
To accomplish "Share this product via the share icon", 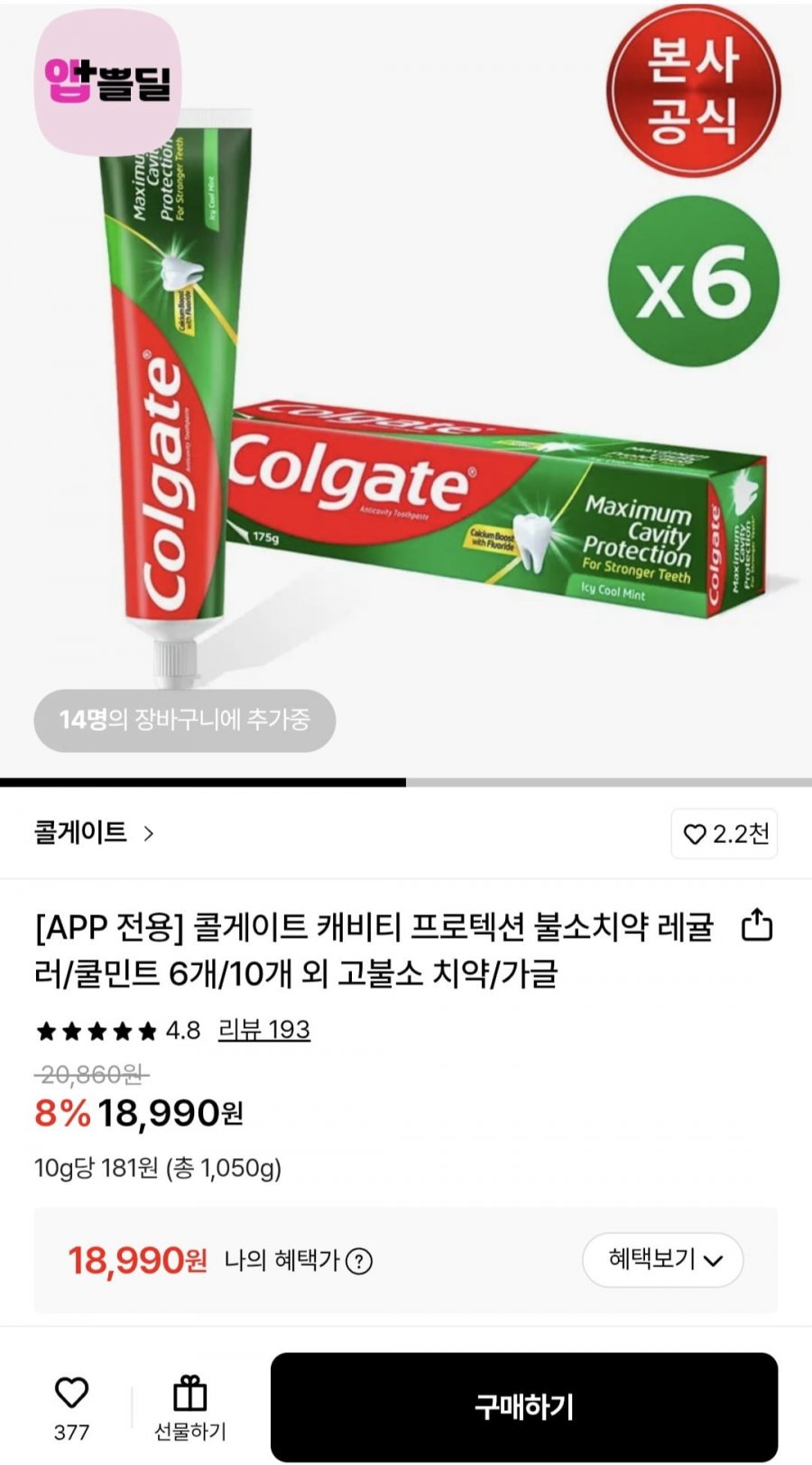I will [x=757, y=926].
